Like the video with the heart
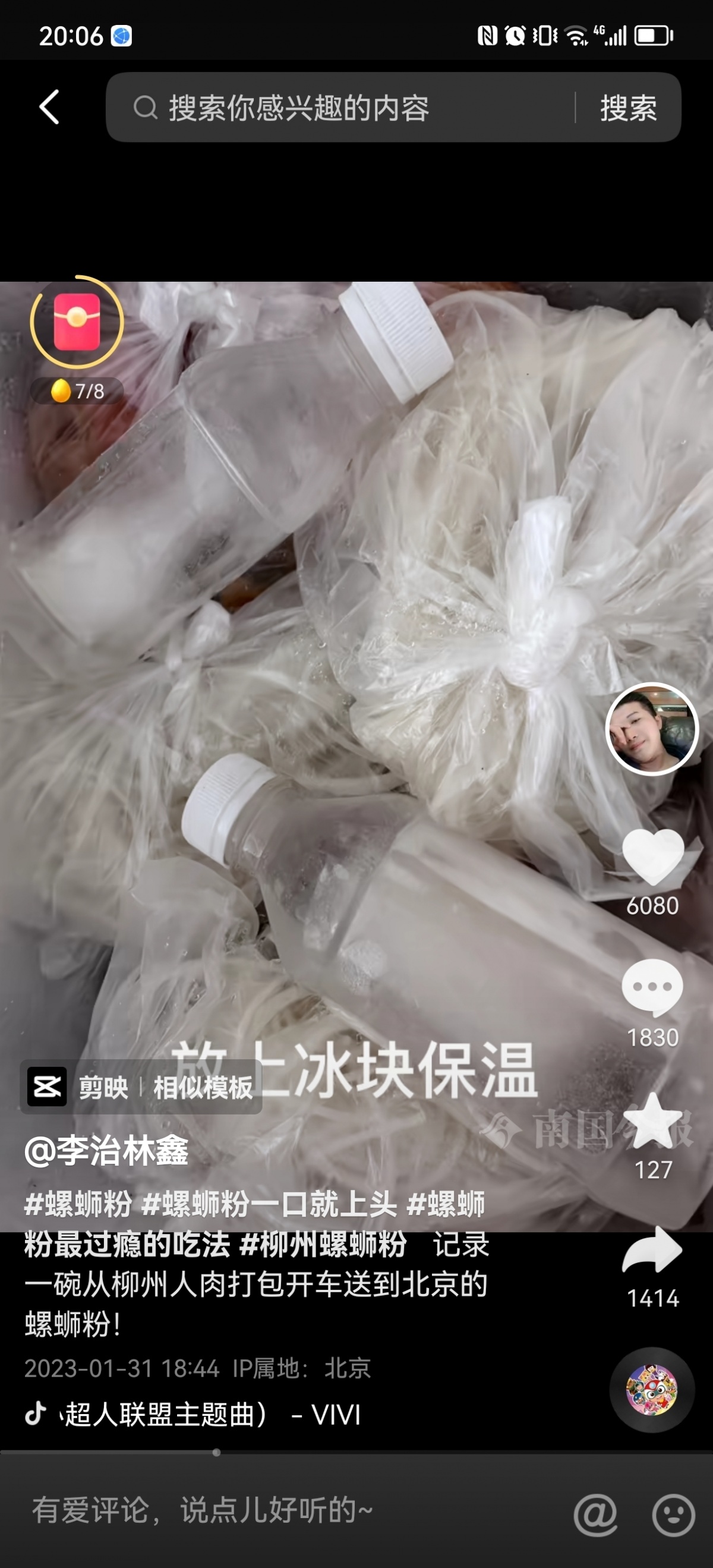Screen dimensions: 713x1568 click(x=652, y=857)
